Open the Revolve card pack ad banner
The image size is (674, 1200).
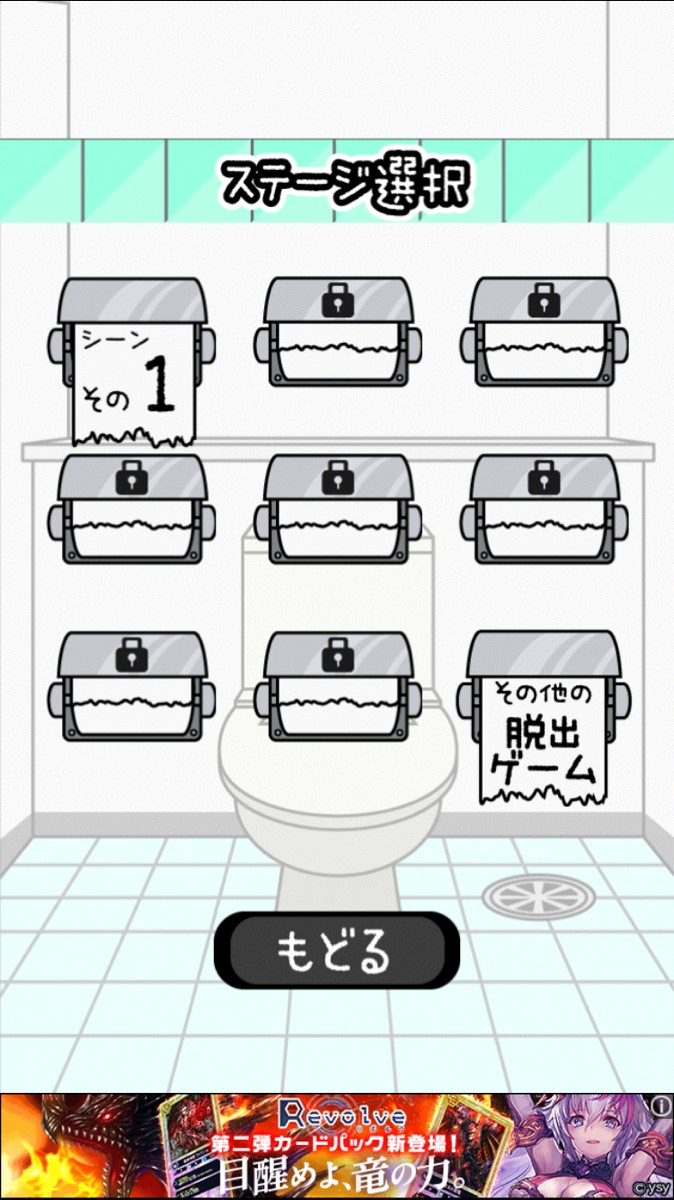point(336,1146)
